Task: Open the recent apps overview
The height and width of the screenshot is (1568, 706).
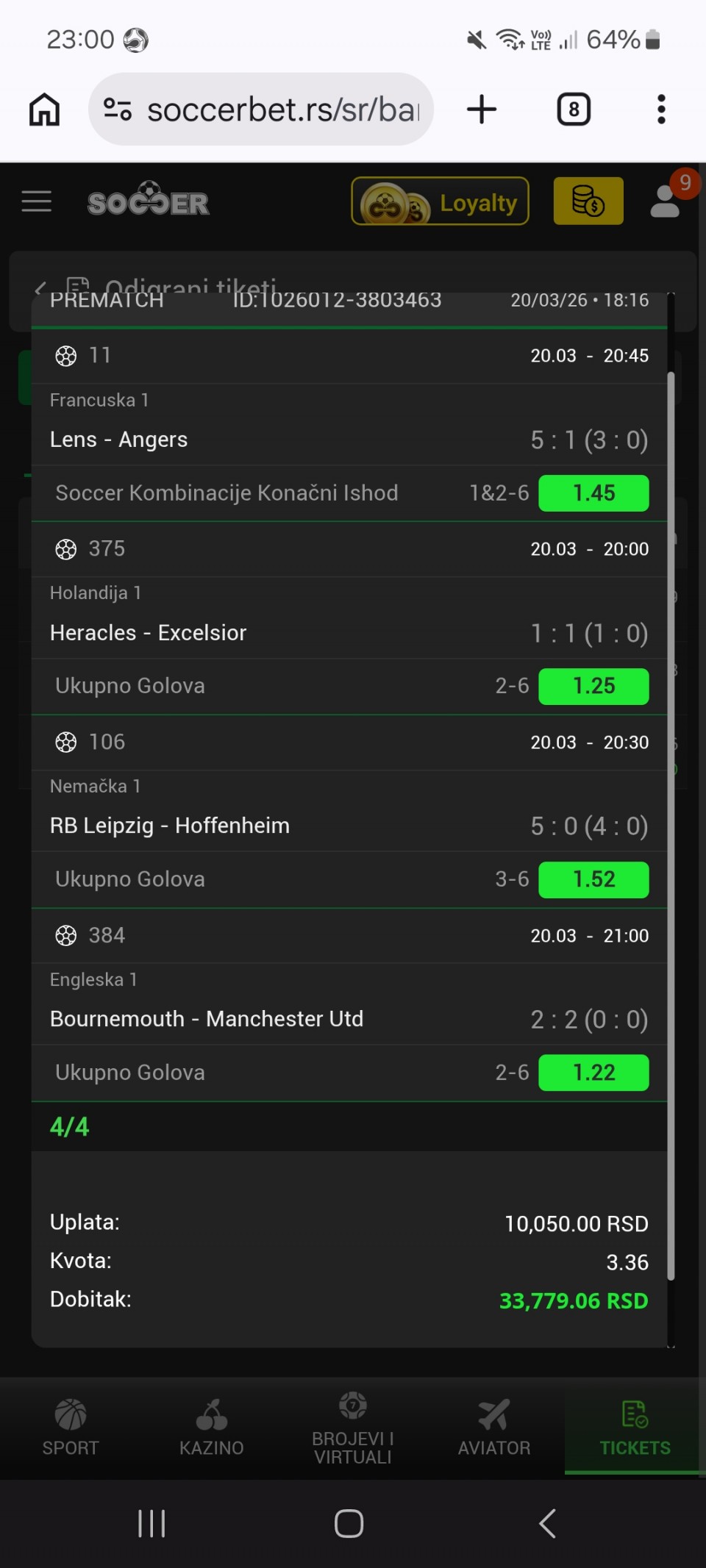Action: tap(151, 1523)
